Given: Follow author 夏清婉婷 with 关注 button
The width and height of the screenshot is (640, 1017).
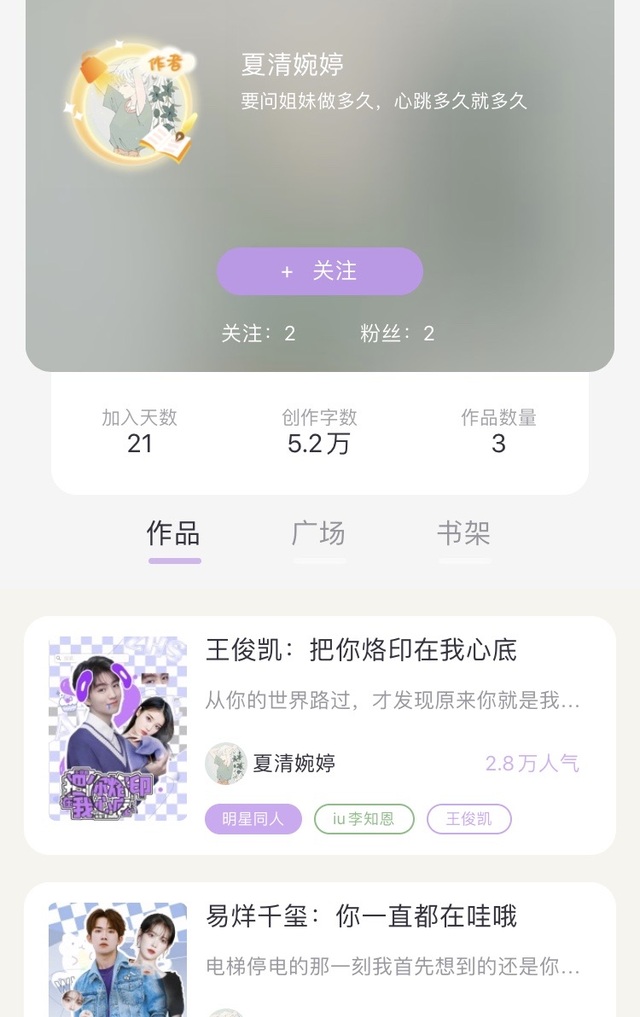Looking at the screenshot, I should (320, 271).
